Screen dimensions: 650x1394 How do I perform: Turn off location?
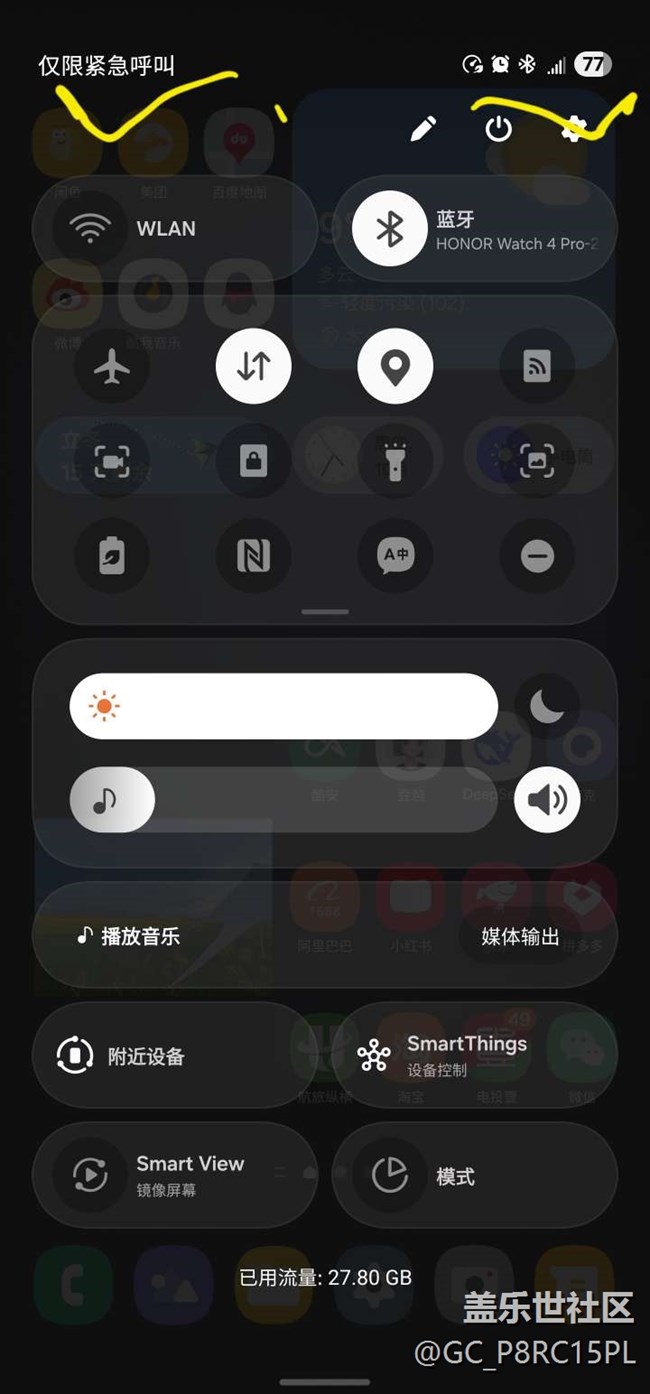[395, 367]
